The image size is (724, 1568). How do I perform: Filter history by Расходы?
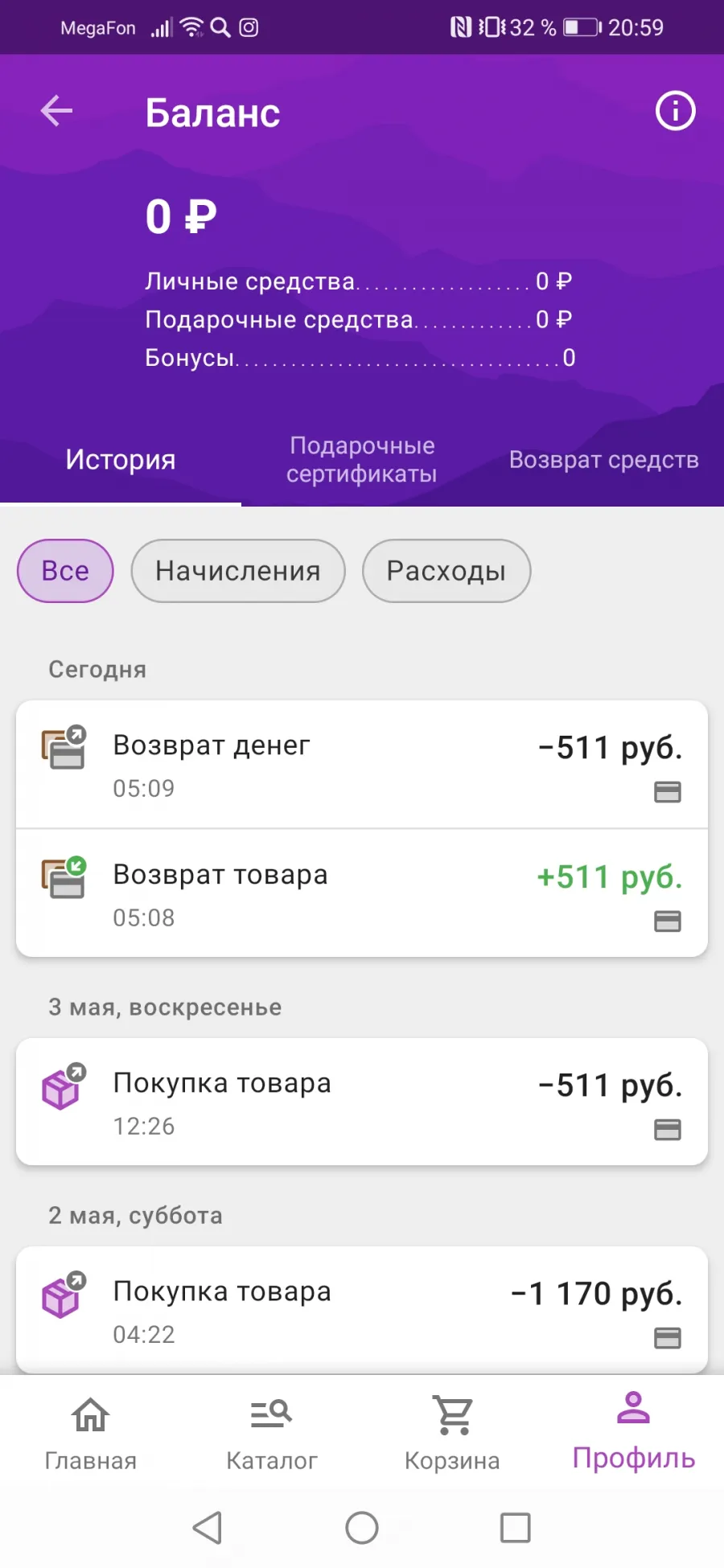(446, 571)
